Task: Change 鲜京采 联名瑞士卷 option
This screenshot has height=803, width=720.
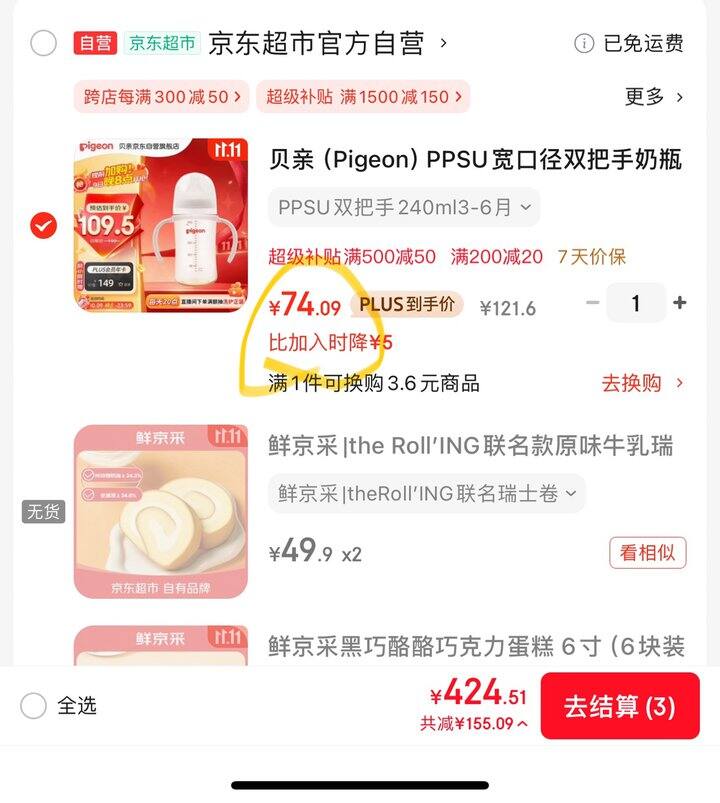Action: pyautogui.click(x=426, y=493)
